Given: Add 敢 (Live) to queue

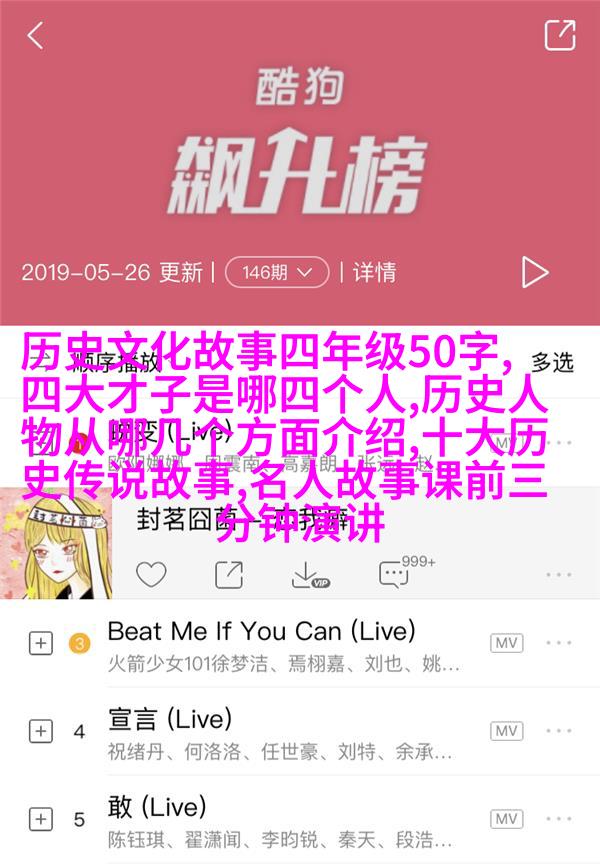Looking at the screenshot, I should 40,817.
